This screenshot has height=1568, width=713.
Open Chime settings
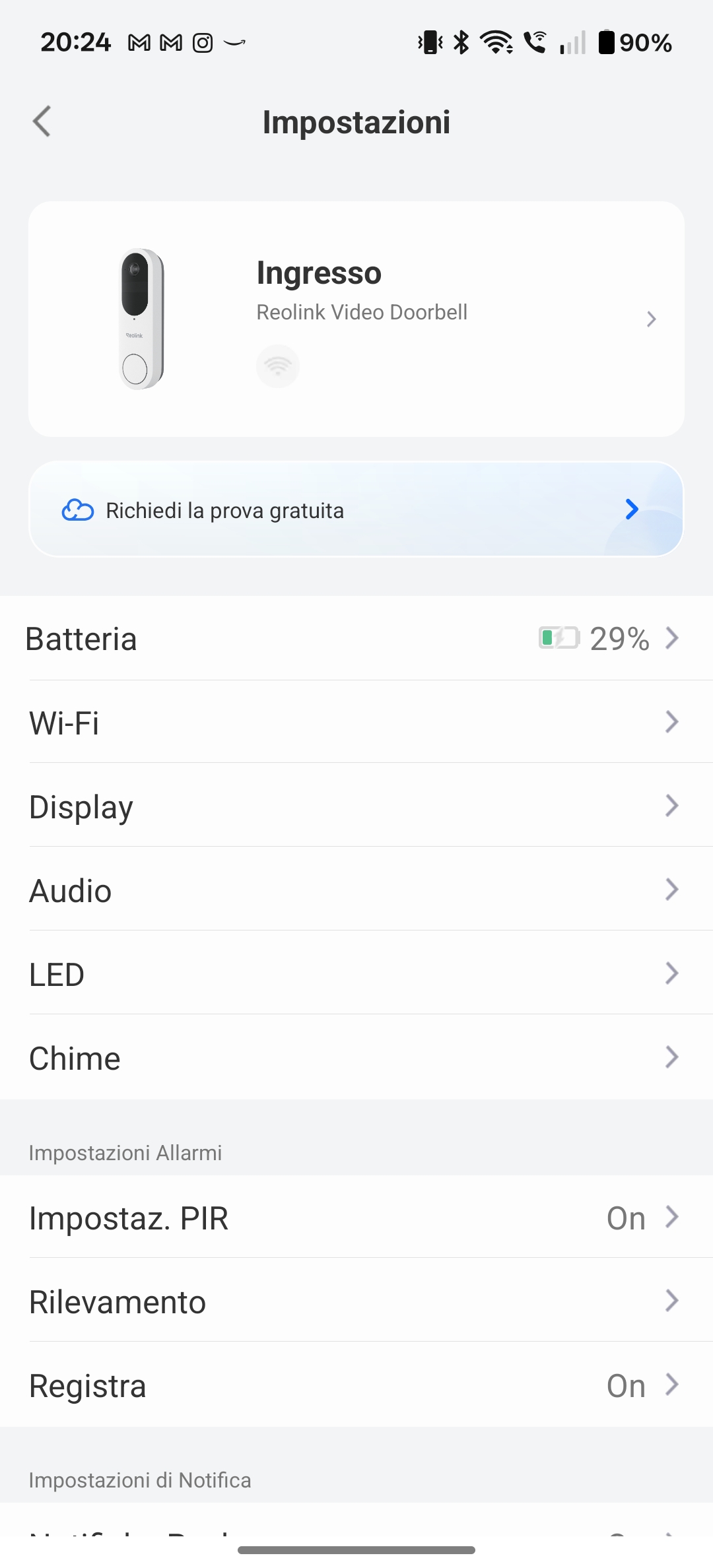tap(356, 1058)
